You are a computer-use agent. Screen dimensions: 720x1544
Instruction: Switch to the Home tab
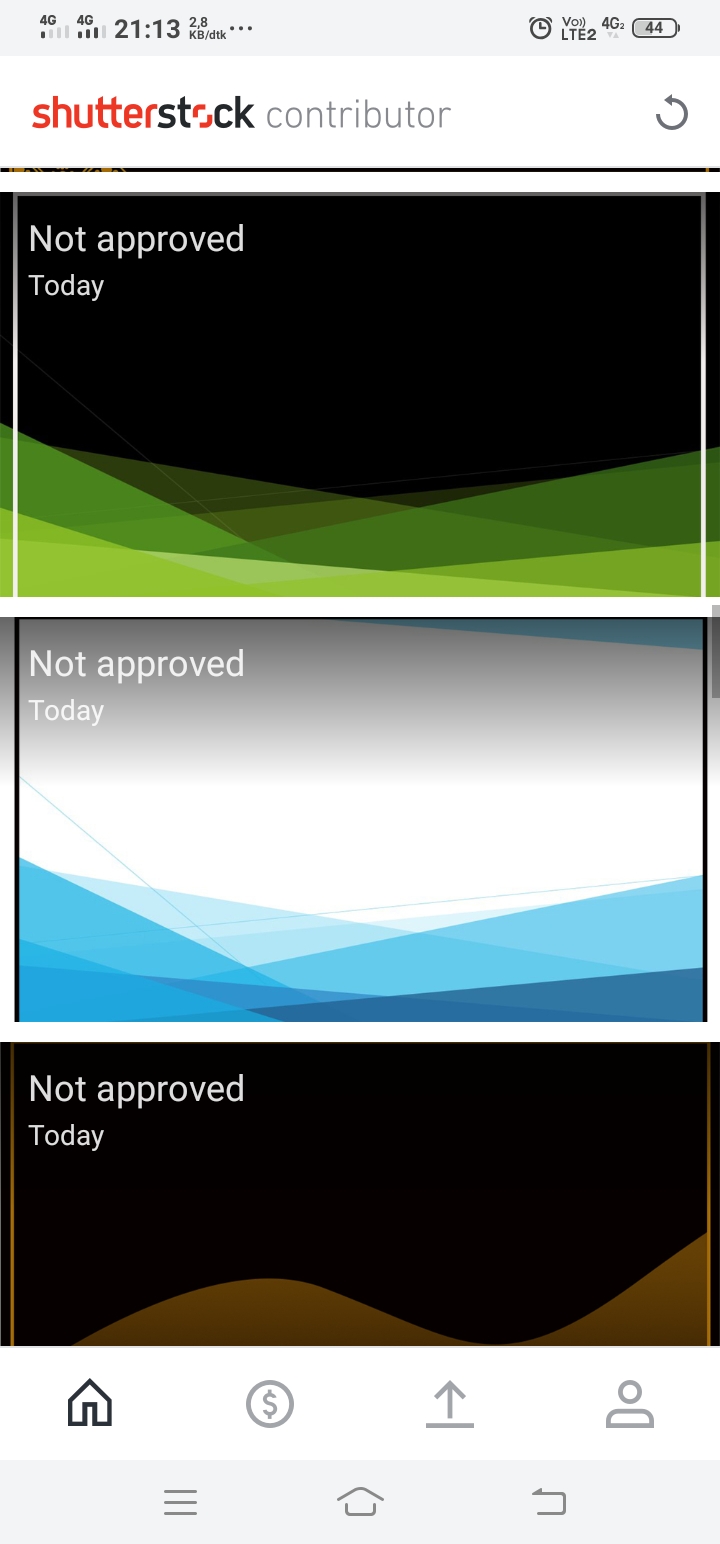point(90,1403)
